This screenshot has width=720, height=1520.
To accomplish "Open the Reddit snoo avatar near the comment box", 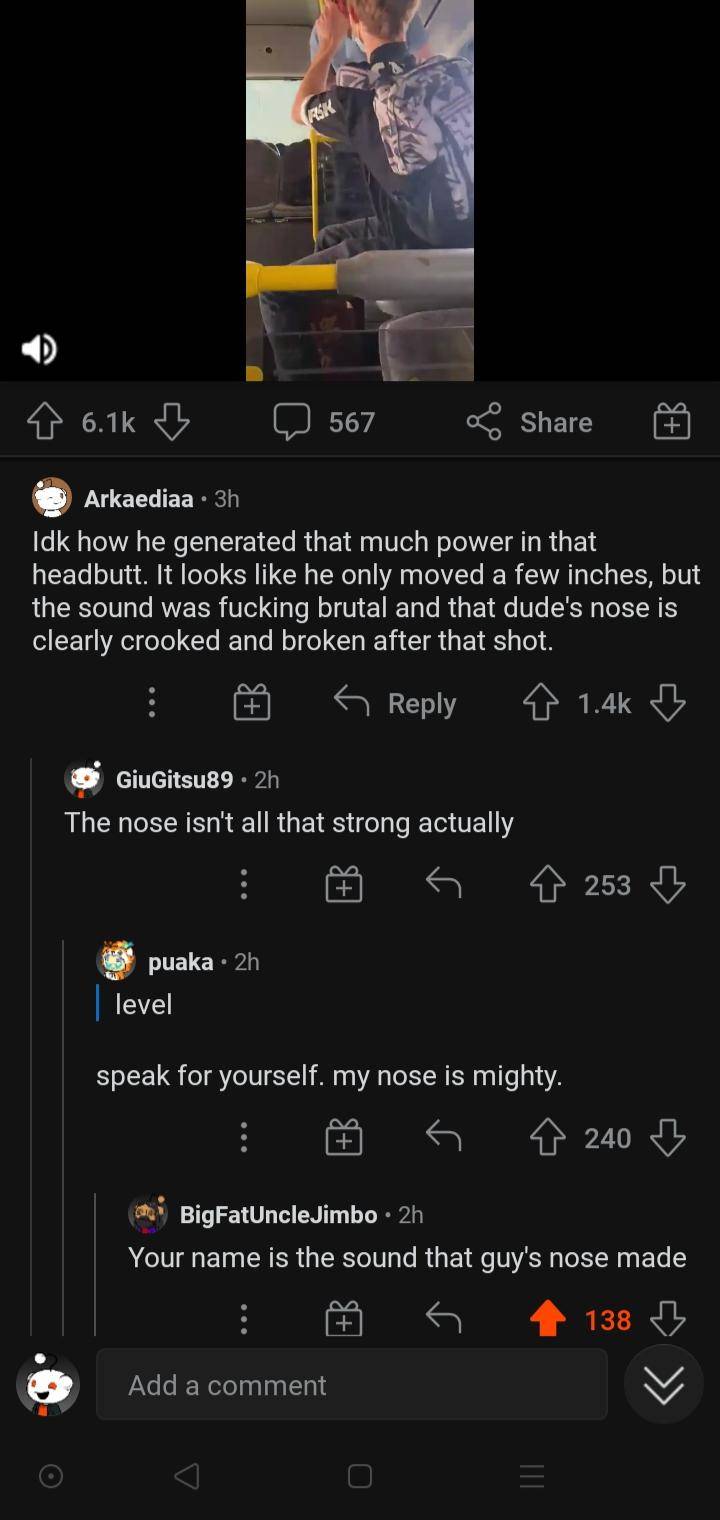I will pos(45,1385).
